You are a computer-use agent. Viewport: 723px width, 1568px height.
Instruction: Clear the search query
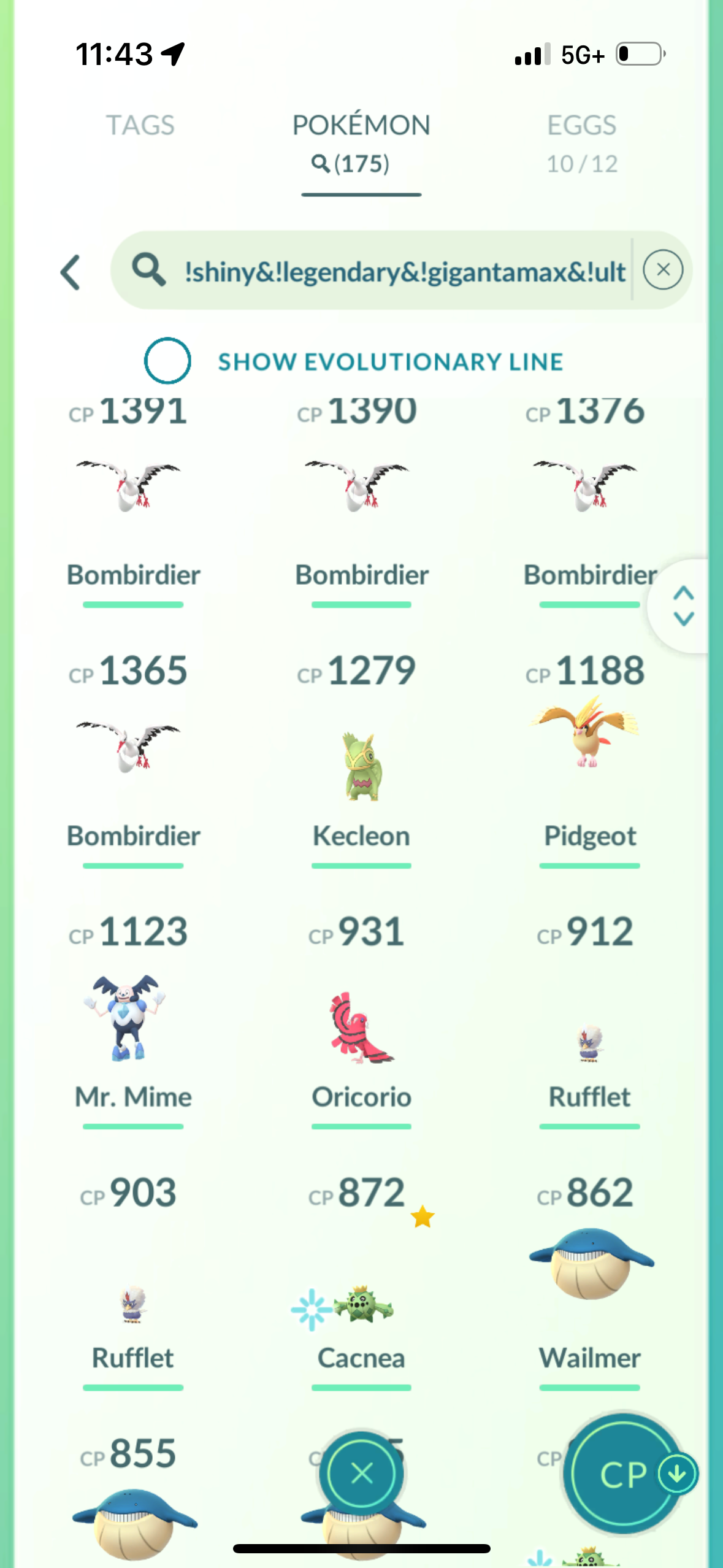[x=663, y=270]
